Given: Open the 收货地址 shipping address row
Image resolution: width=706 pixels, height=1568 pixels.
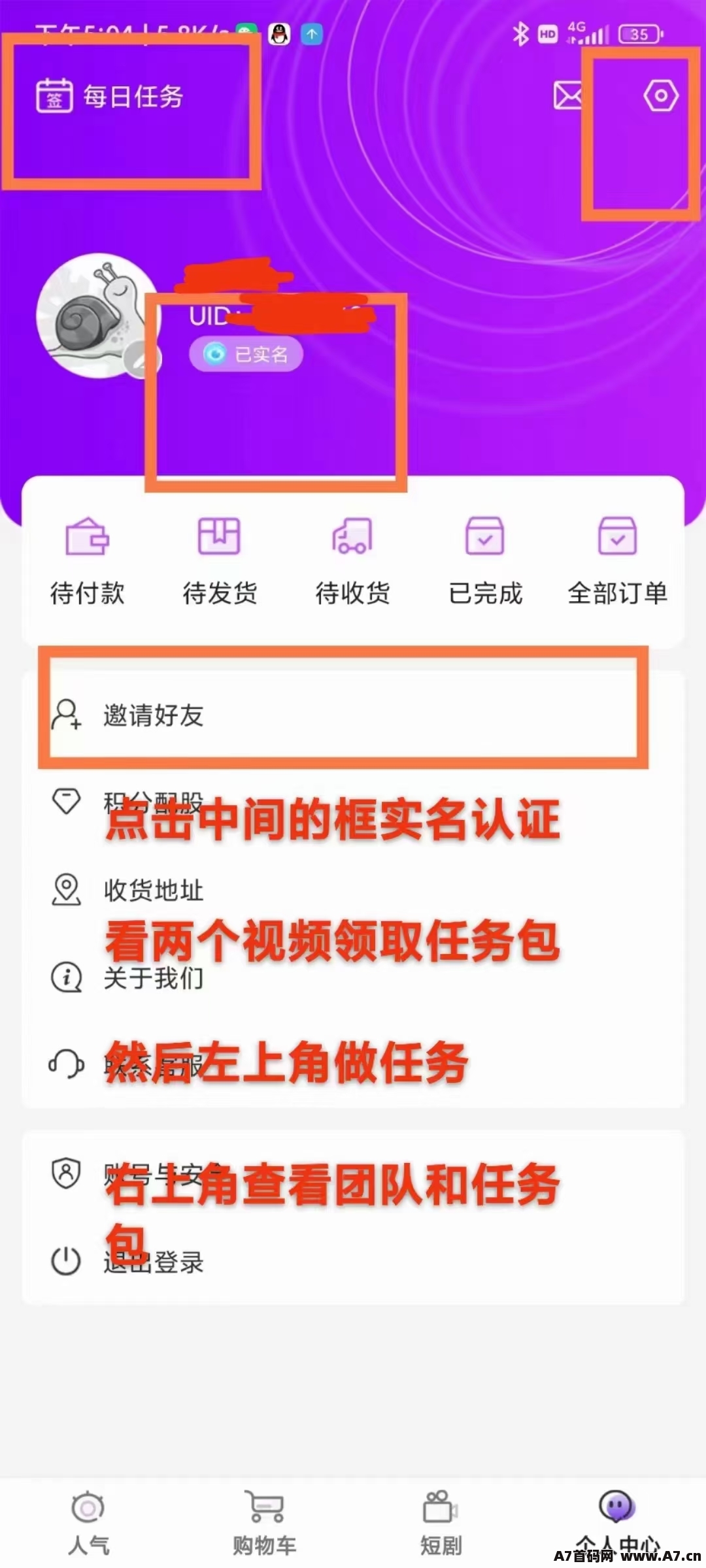Looking at the screenshot, I should [x=353, y=890].
